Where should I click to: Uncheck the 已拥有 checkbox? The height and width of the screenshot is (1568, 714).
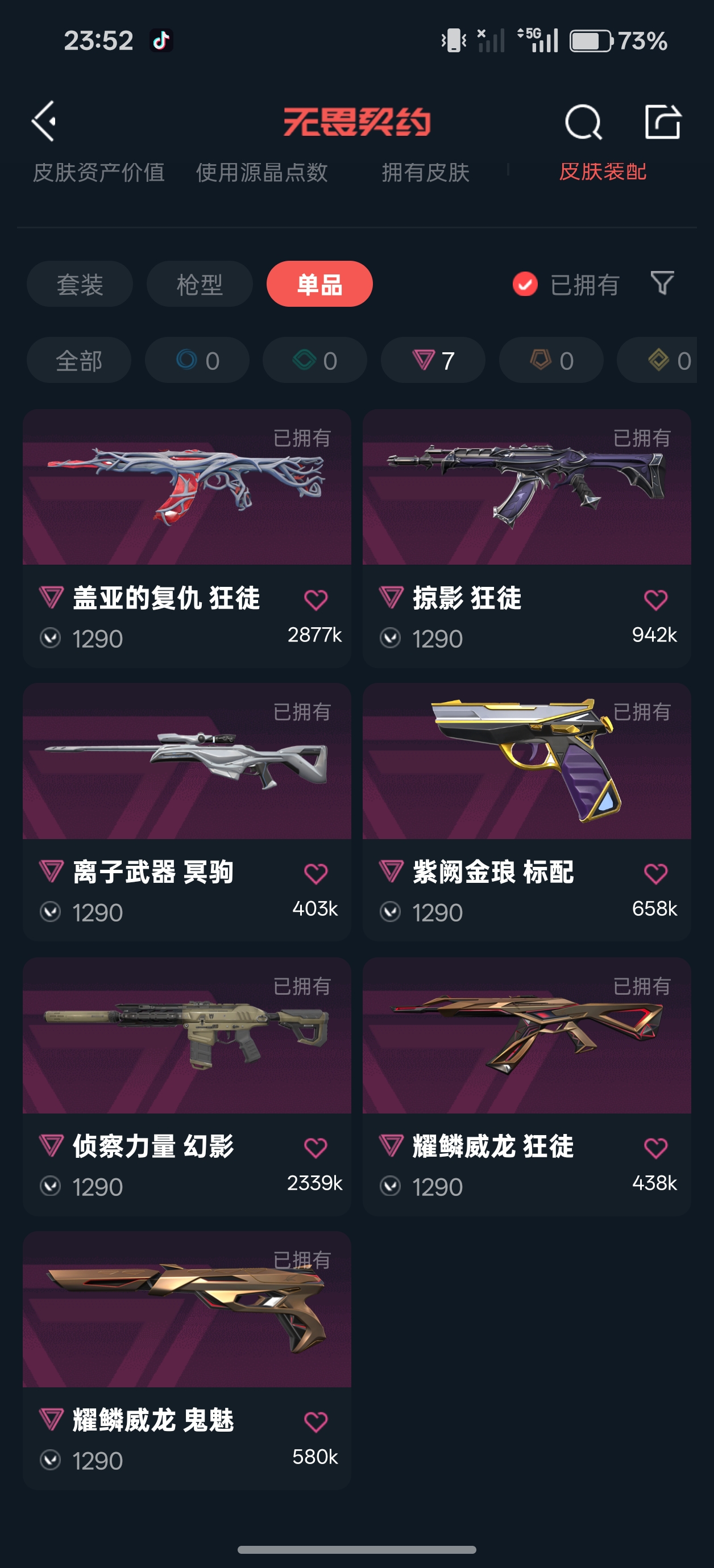coord(525,284)
